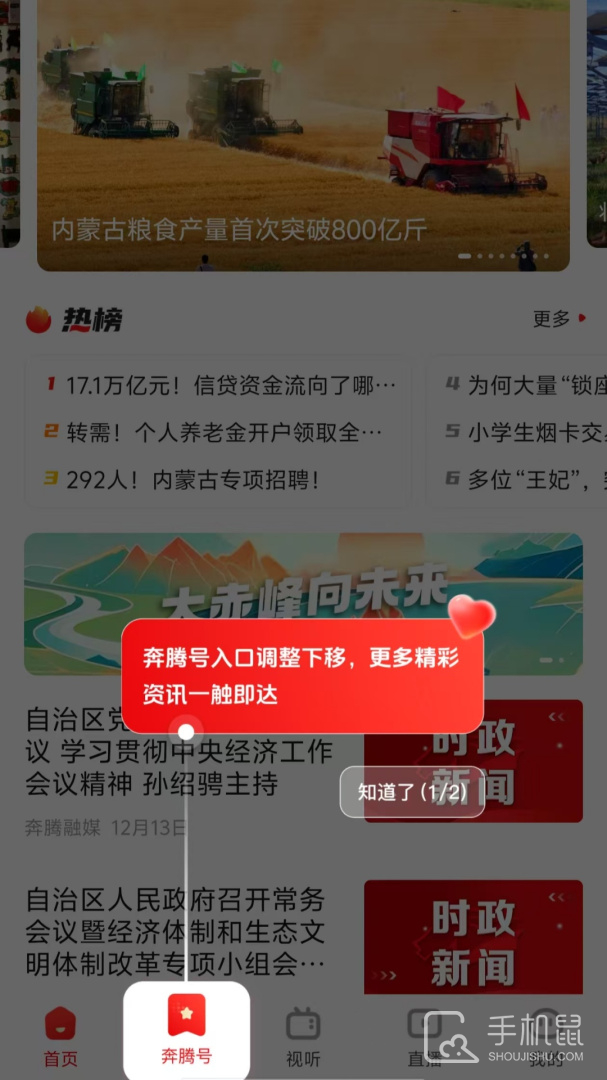The width and height of the screenshot is (607, 1080).
Task: Open the 内蒙古粮食产量首次突破800亿斤 banner
Action: point(303,135)
